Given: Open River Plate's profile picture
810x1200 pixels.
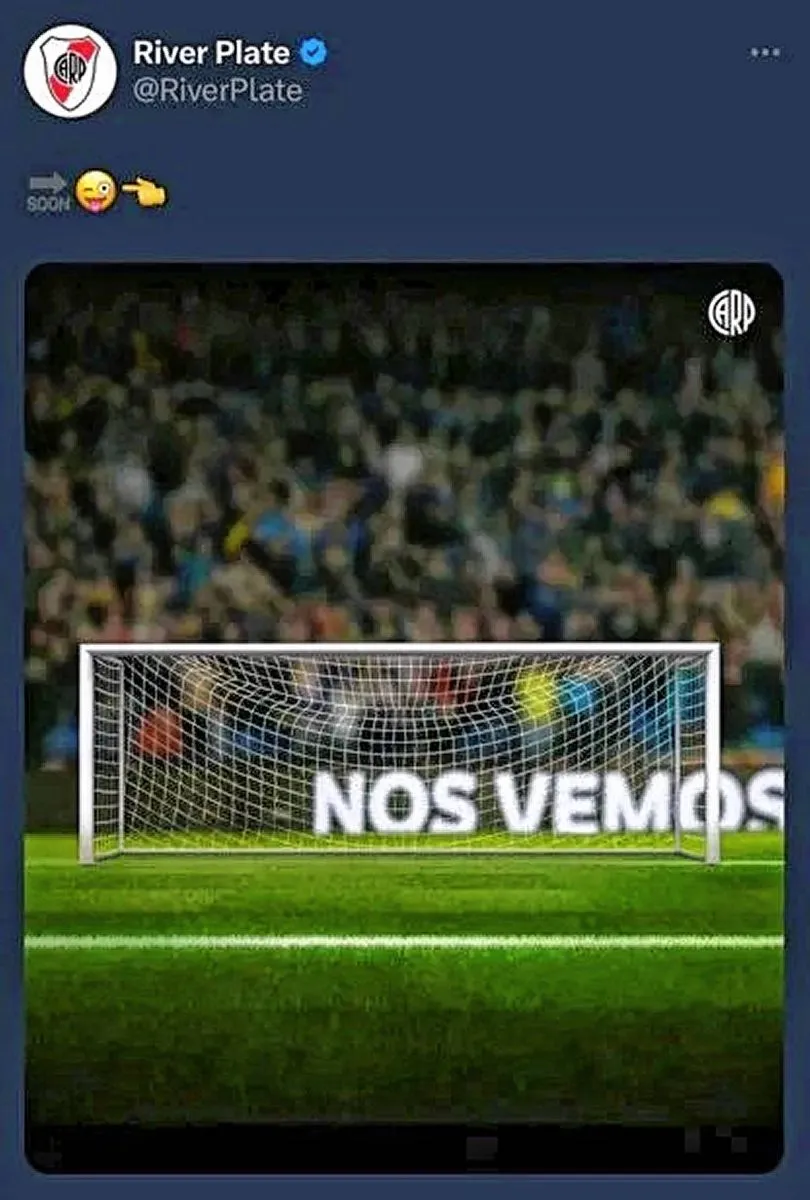Looking at the screenshot, I should 70,71.
